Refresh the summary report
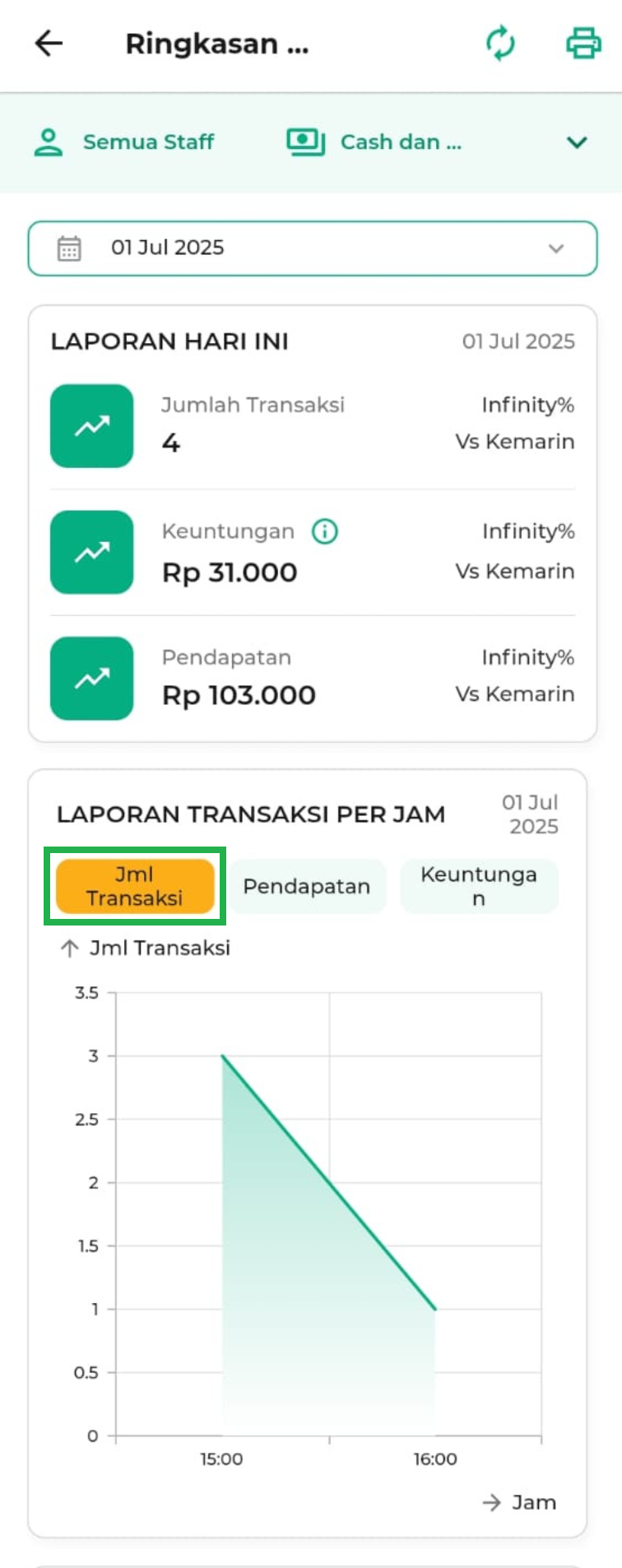This screenshot has width=622, height=1568. [500, 44]
